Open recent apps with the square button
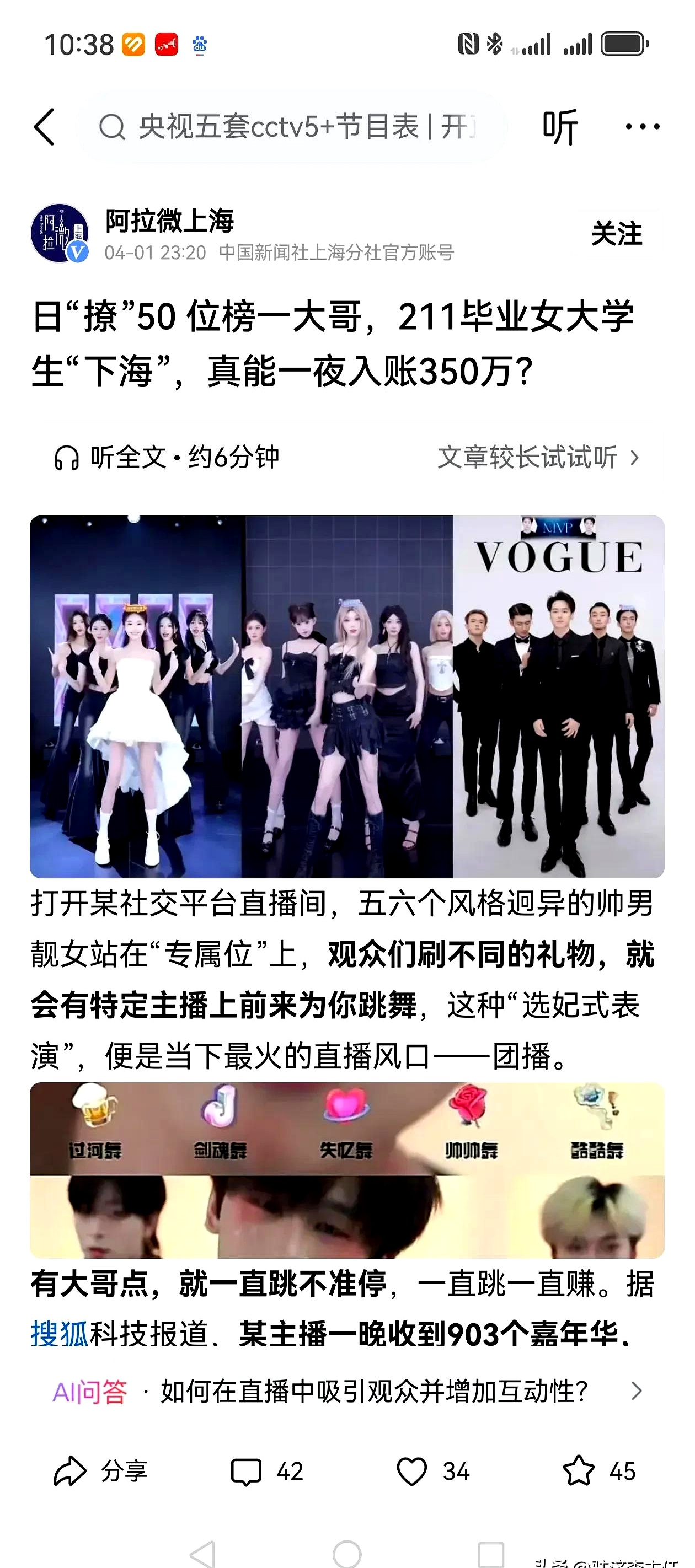This screenshot has height=1568, width=695. (x=490, y=1553)
